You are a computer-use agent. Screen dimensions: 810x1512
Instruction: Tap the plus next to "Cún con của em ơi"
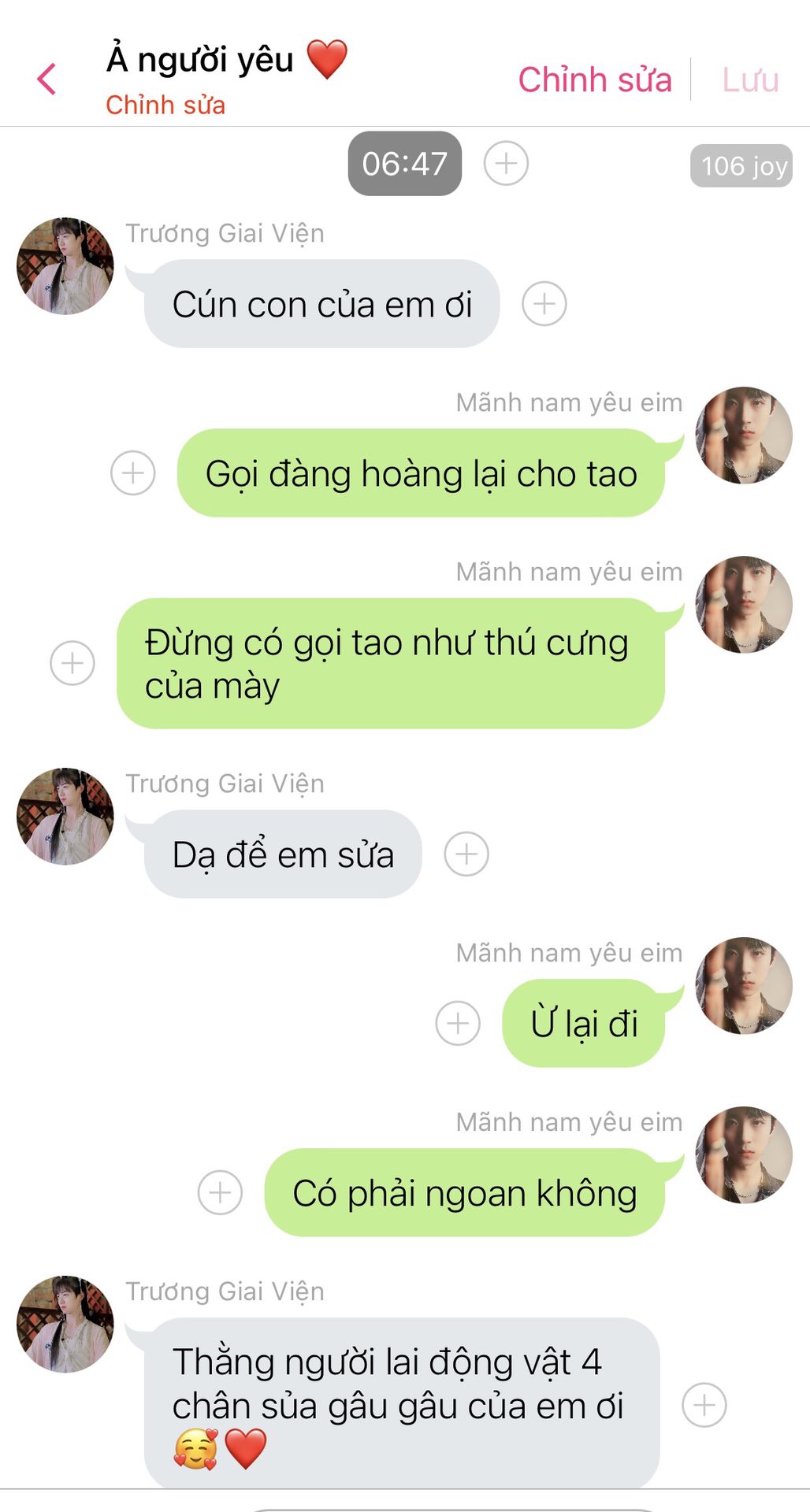[x=544, y=303]
